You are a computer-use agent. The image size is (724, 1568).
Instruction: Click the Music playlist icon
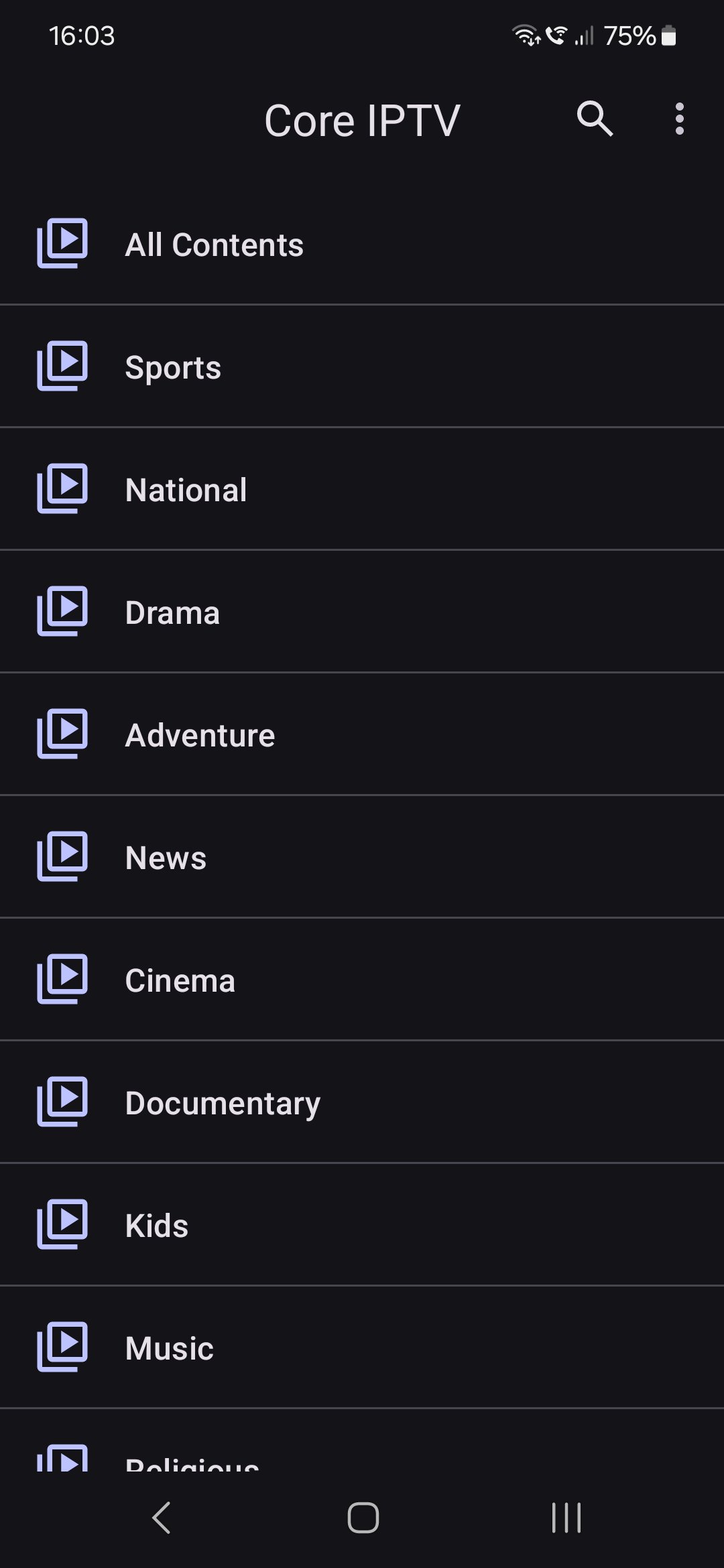tap(62, 1348)
